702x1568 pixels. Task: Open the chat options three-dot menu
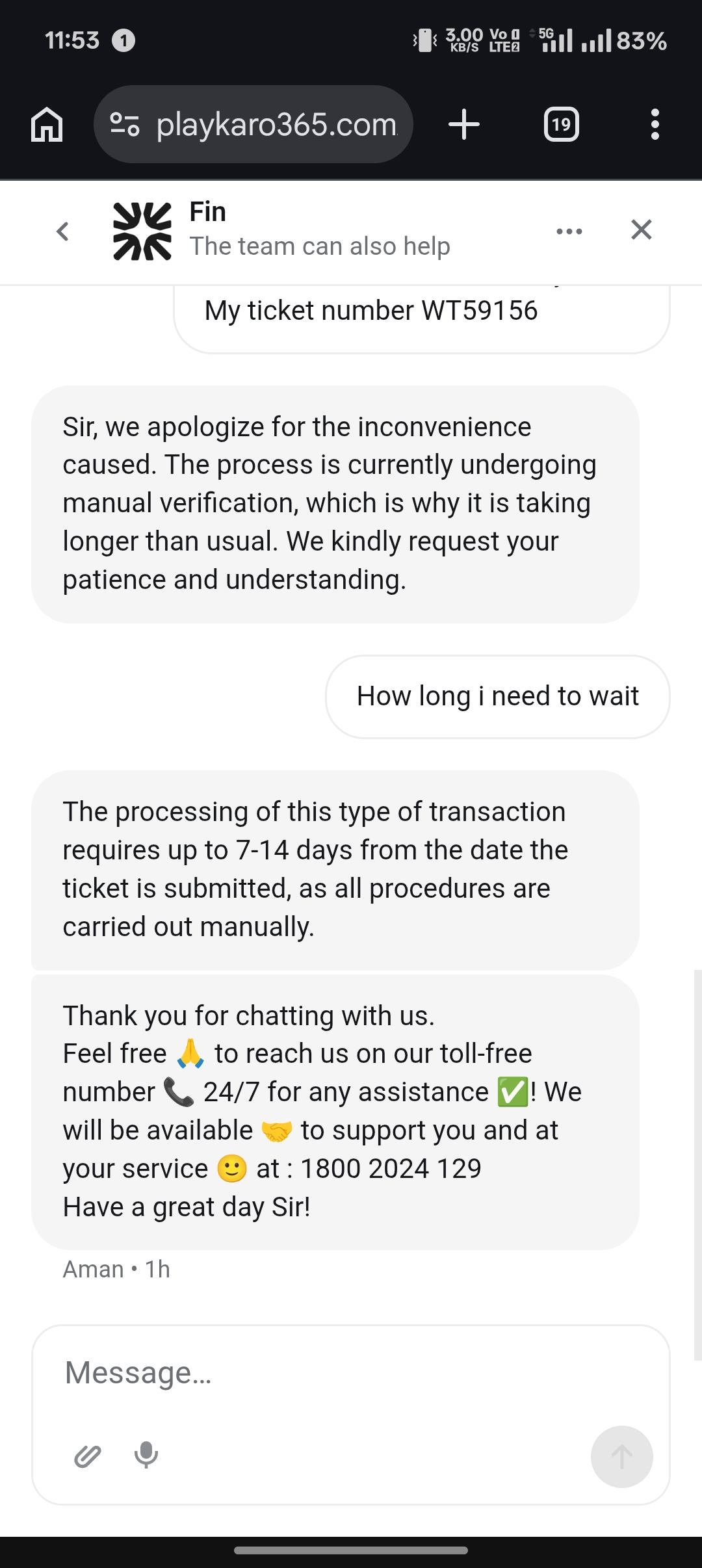coord(569,231)
